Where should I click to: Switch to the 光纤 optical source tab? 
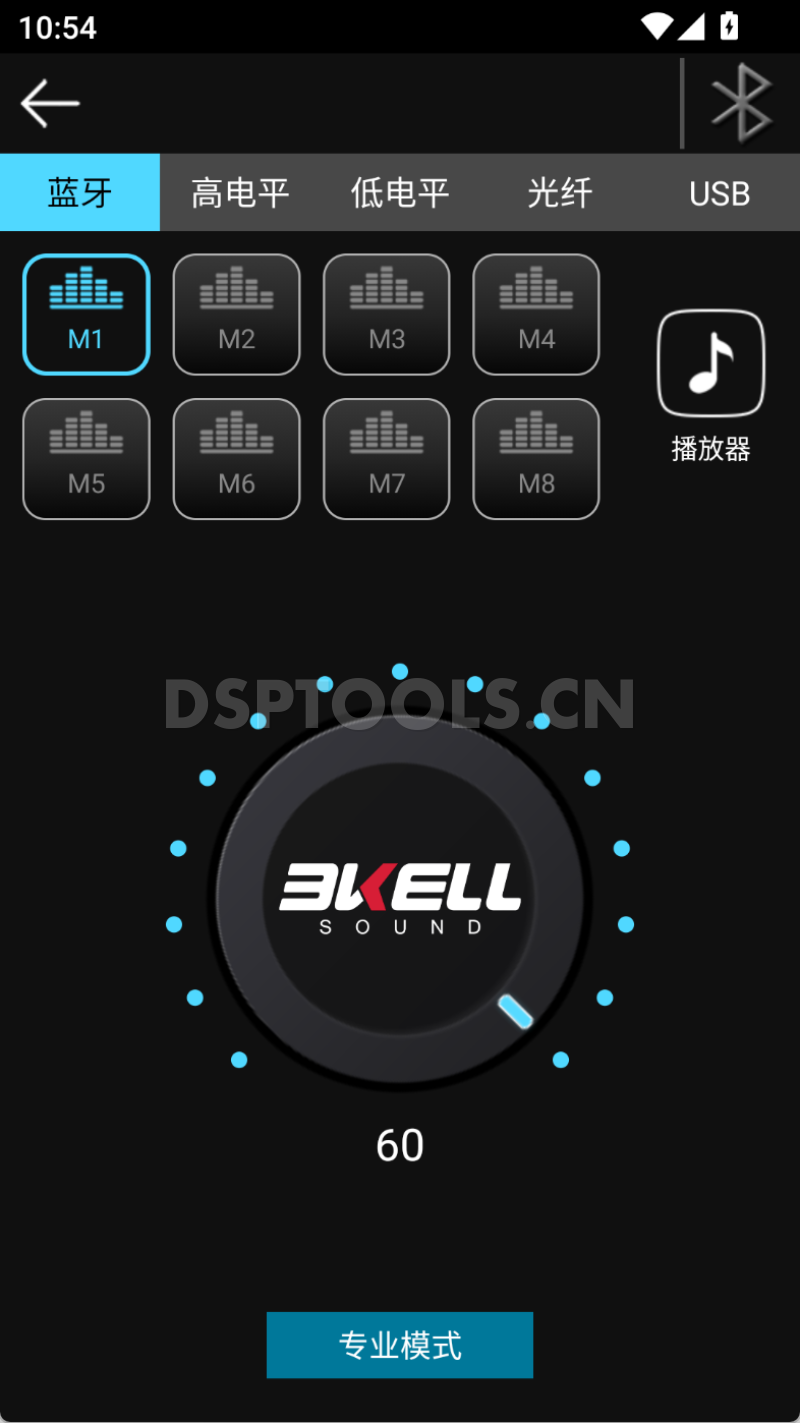[x=559, y=192]
